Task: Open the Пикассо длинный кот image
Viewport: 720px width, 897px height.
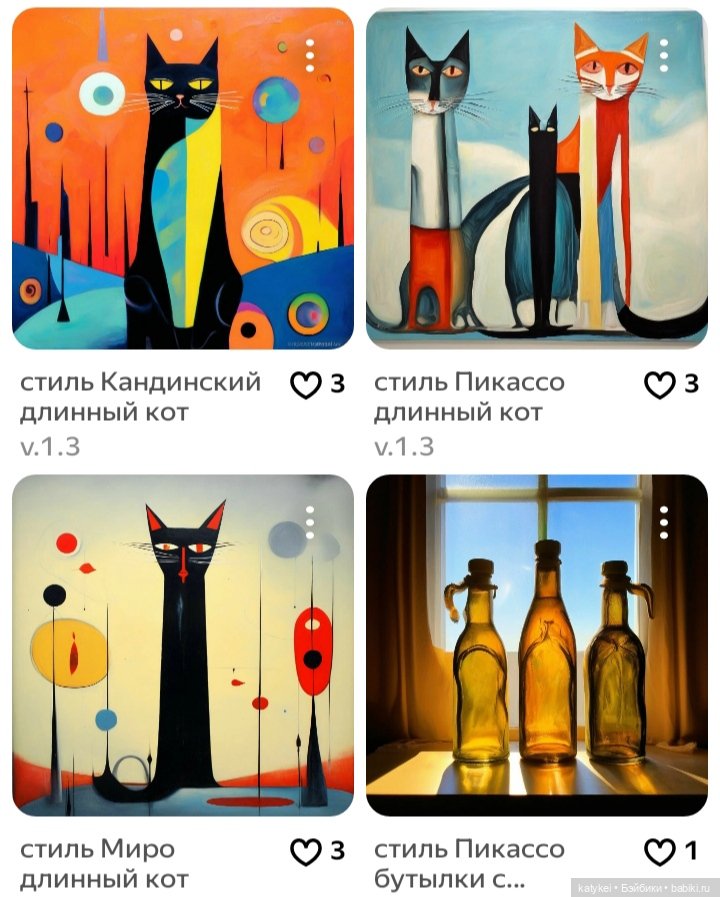Action: (536, 180)
